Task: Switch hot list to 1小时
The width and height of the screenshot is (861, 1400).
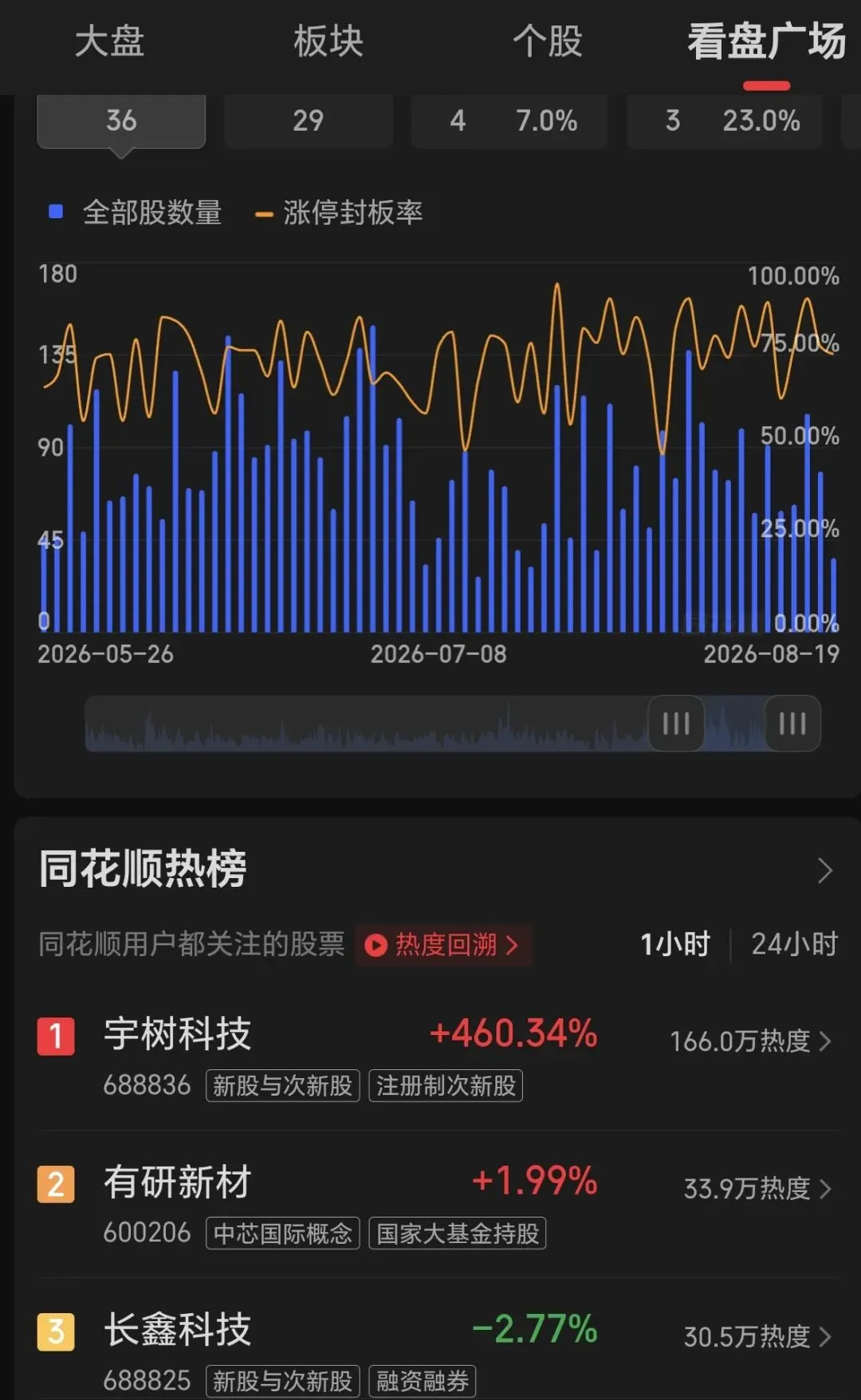Action: 675,944
